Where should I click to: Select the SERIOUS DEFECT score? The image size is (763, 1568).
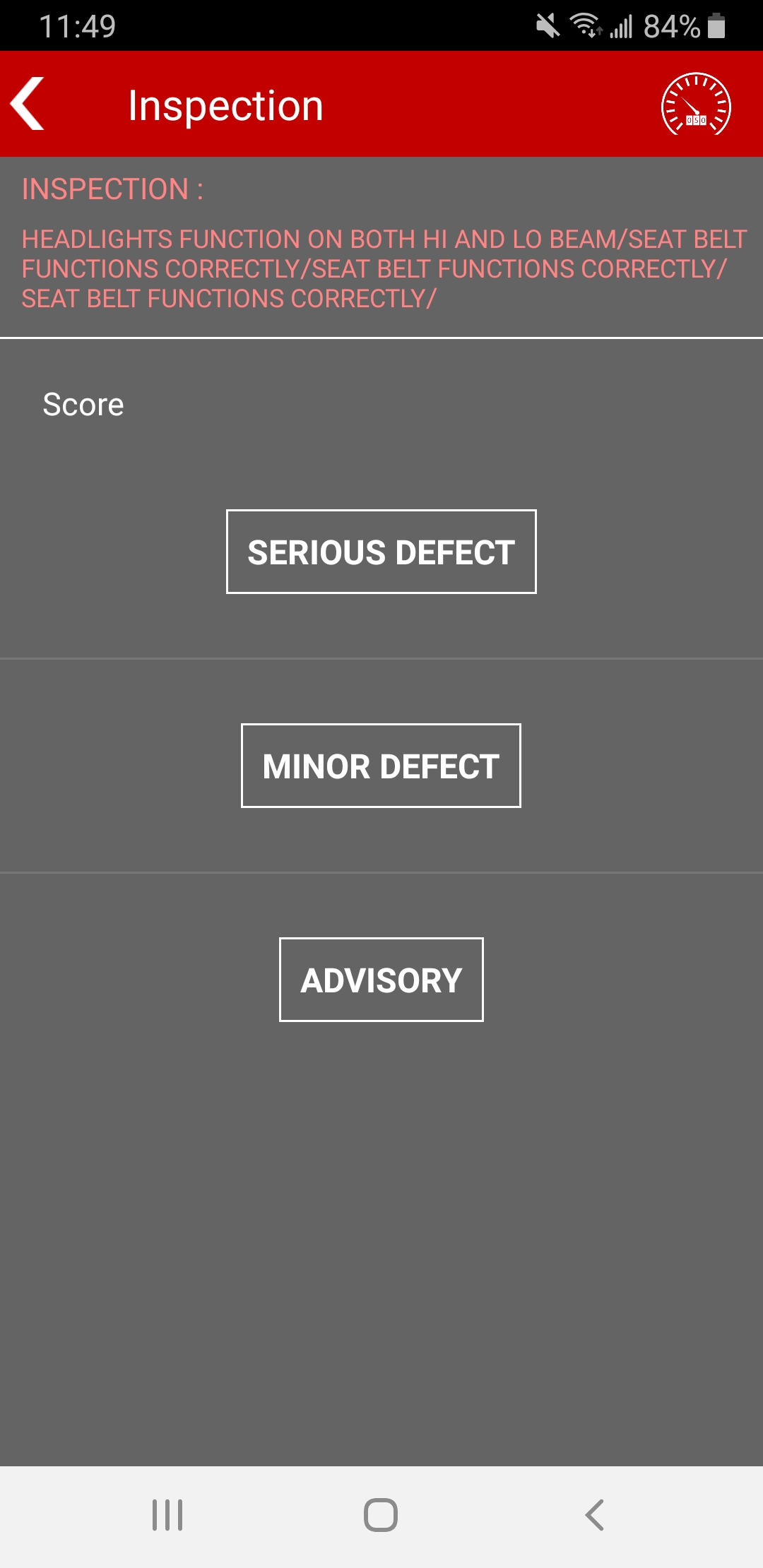[x=381, y=552]
